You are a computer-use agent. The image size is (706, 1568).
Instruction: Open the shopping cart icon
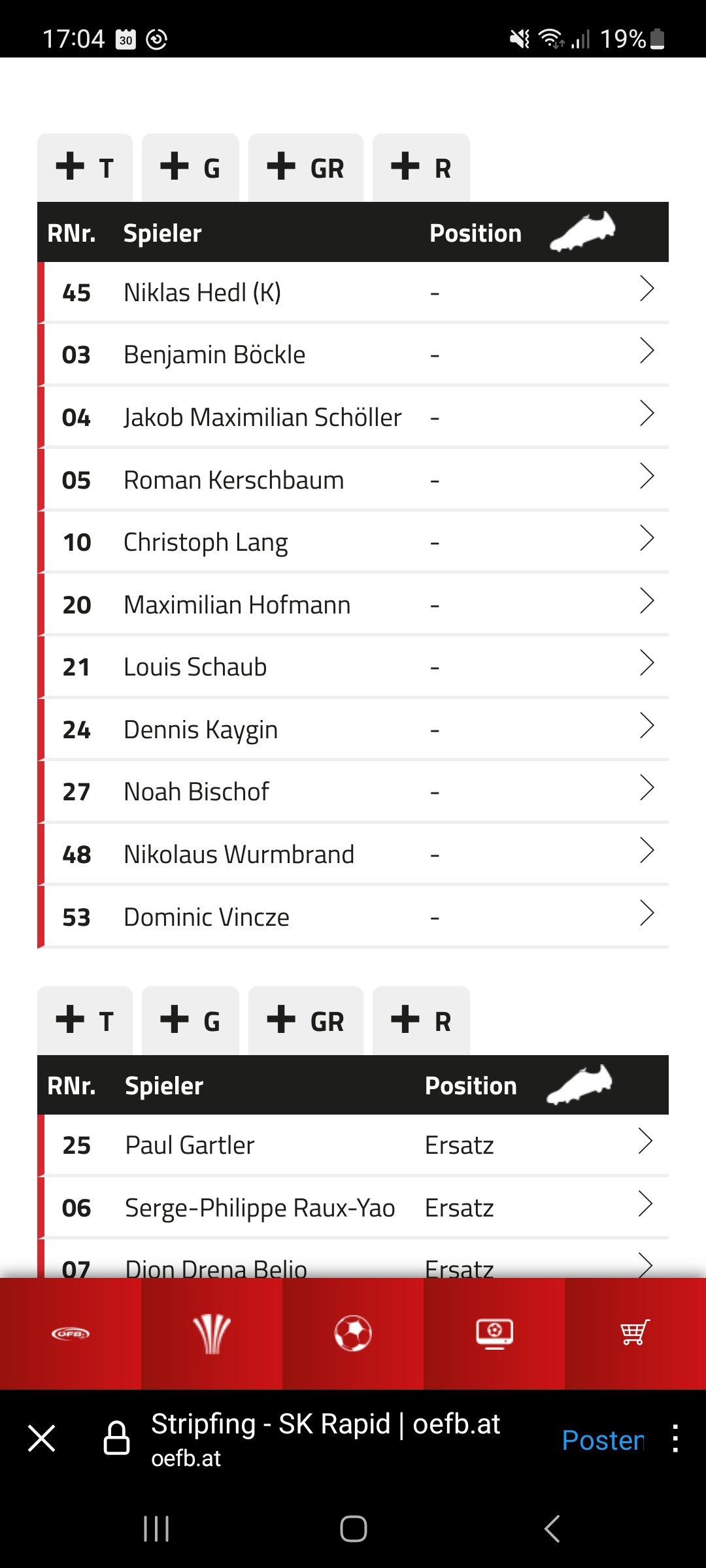click(635, 1333)
